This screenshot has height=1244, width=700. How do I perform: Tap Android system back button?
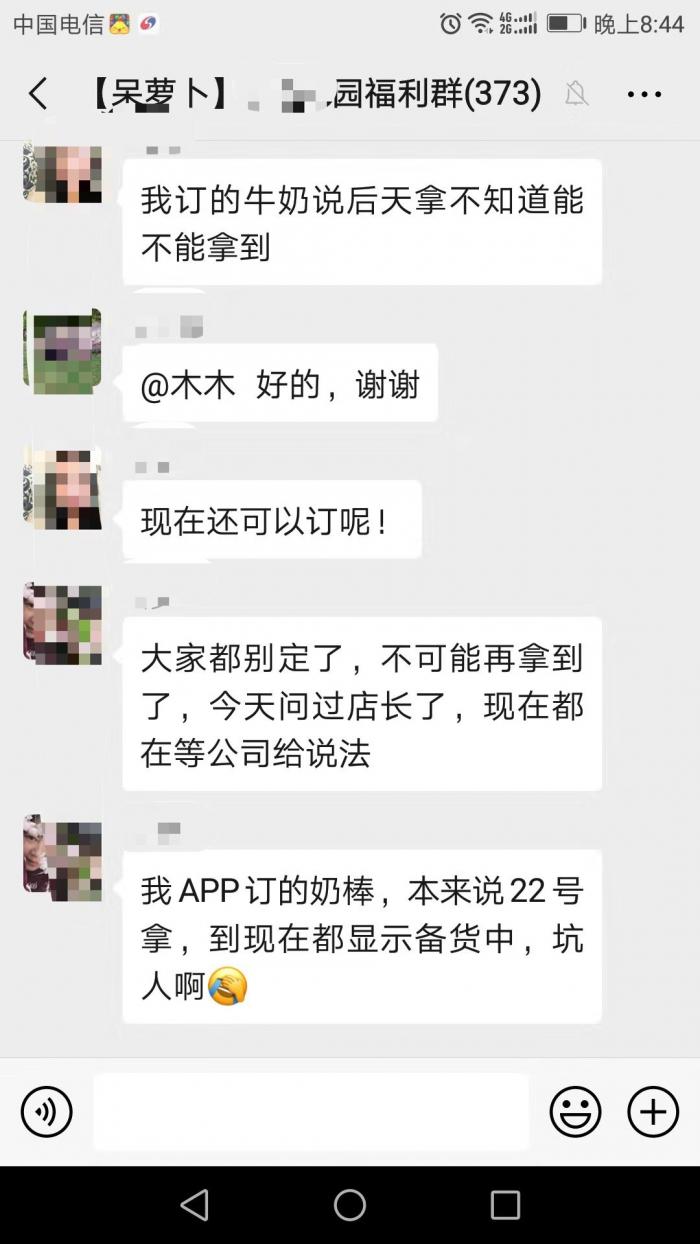(194, 1204)
